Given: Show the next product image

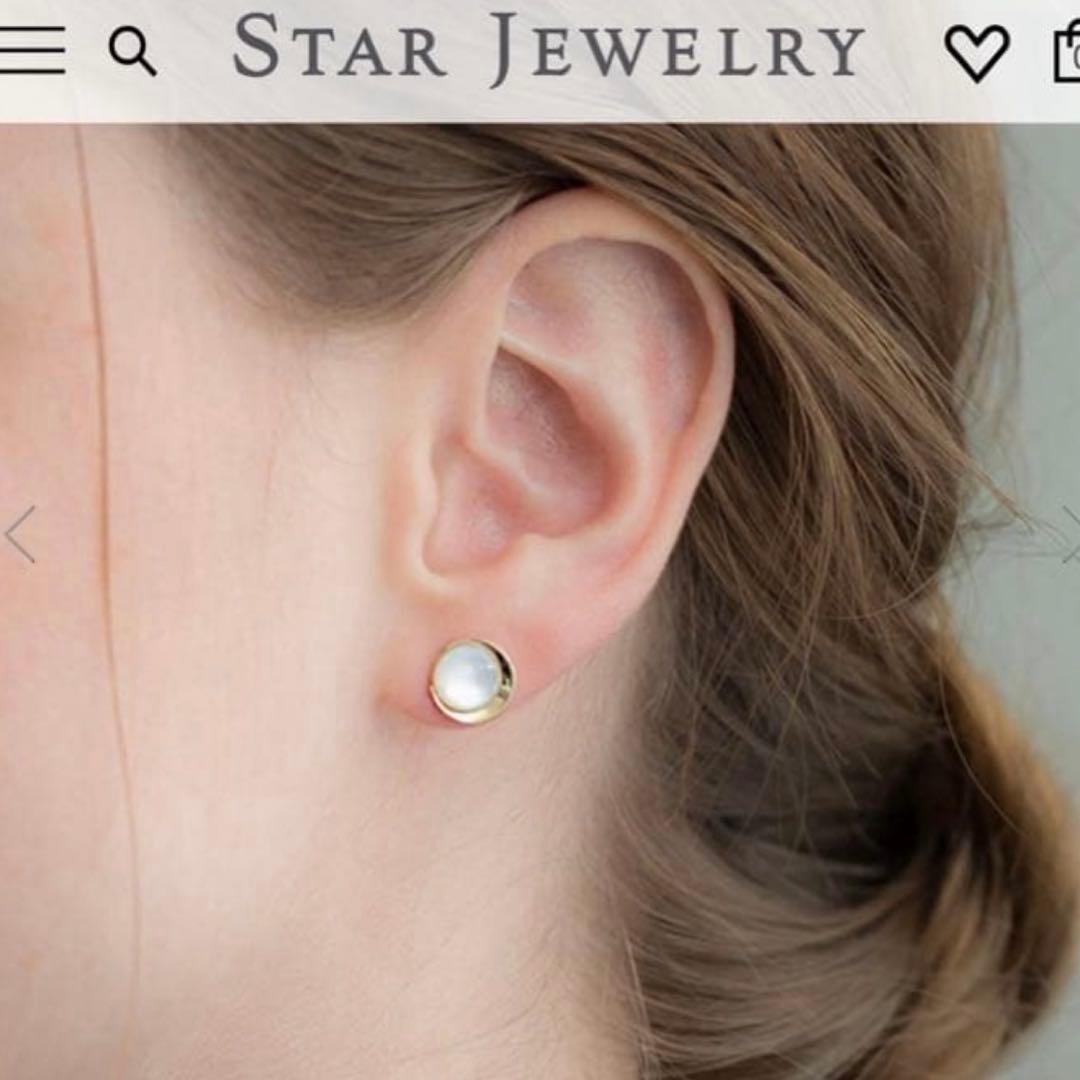Looking at the screenshot, I should (x=1068, y=534).
